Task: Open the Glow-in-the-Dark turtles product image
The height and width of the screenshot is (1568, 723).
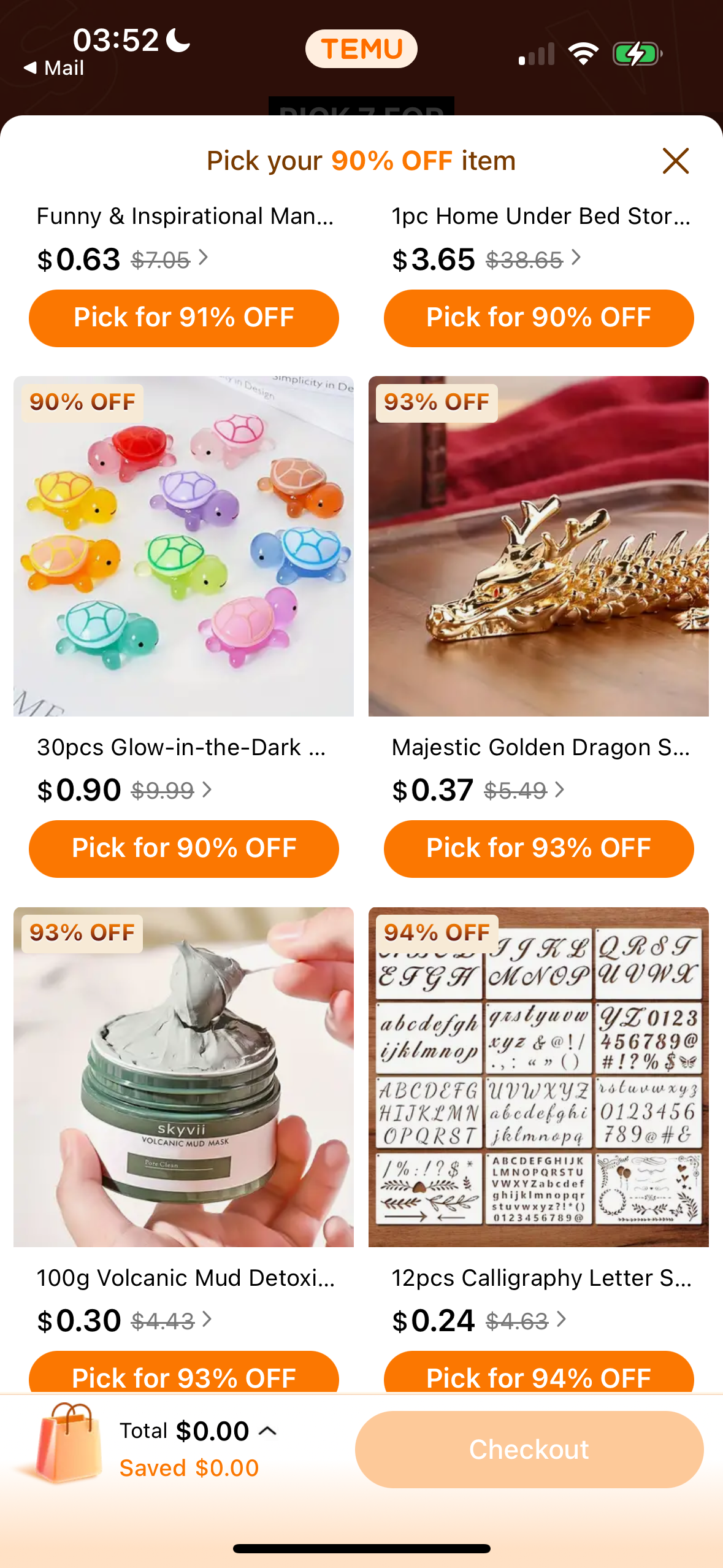Action: point(183,546)
